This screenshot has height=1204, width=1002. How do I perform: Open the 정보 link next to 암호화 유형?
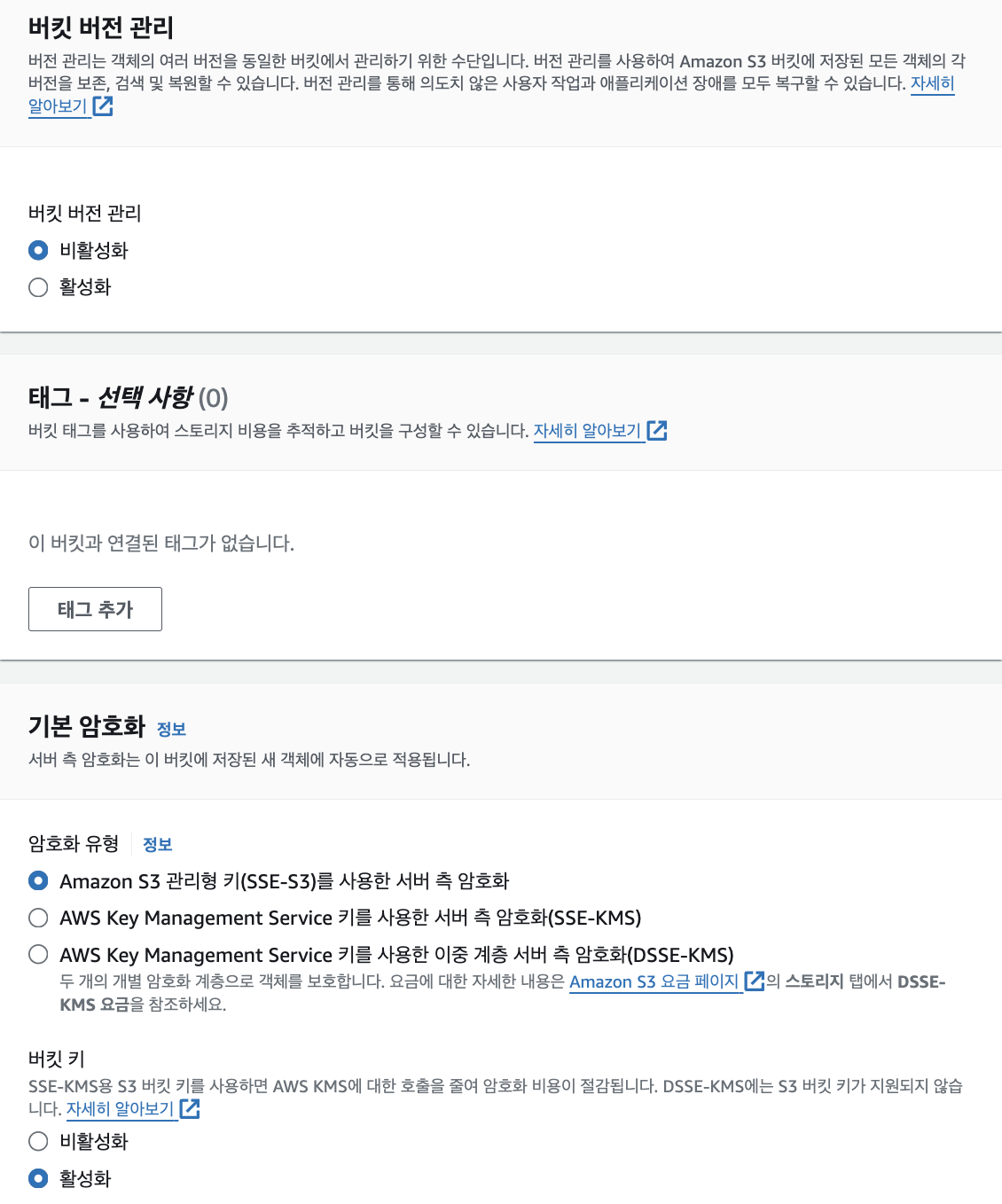click(x=157, y=844)
